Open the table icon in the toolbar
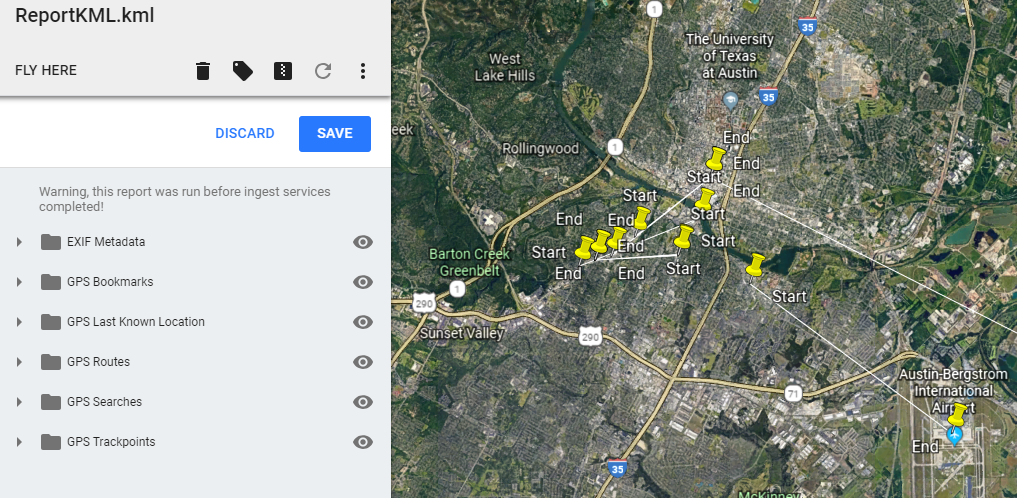Image resolution: width=1017 pixels, height=498 pixels. coord(283,71)
